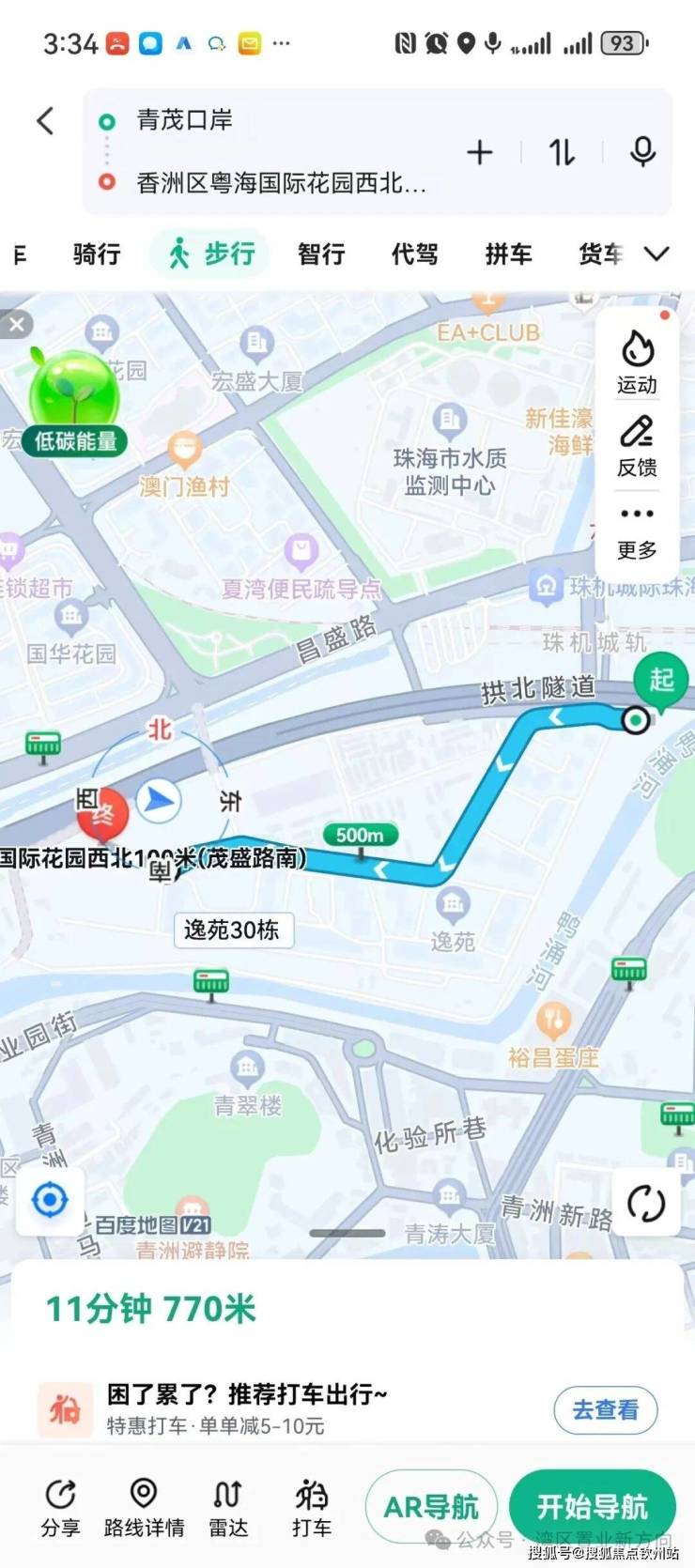Tap 去查看 for the taxi offer
Image resolution: width=695 pixels, height=1568 pixels.
point(606,1409)
